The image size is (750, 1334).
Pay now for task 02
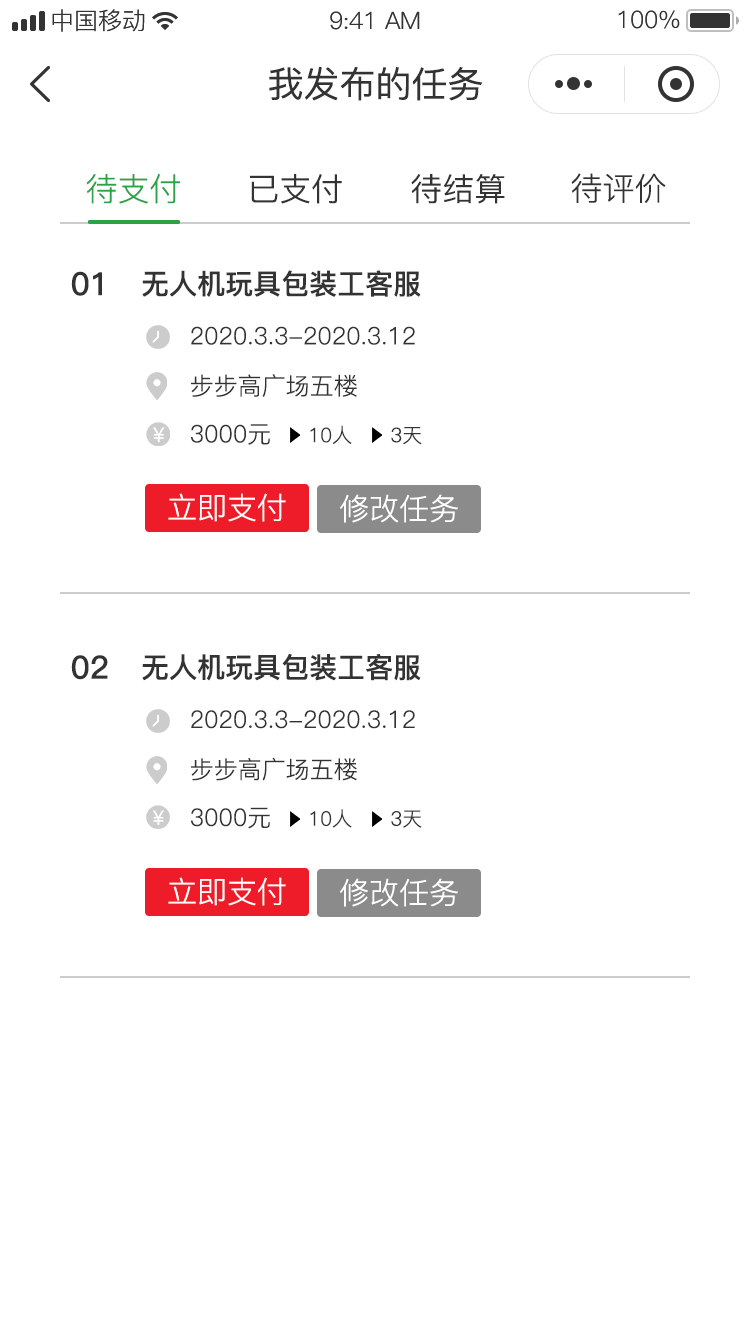point(227,892)
